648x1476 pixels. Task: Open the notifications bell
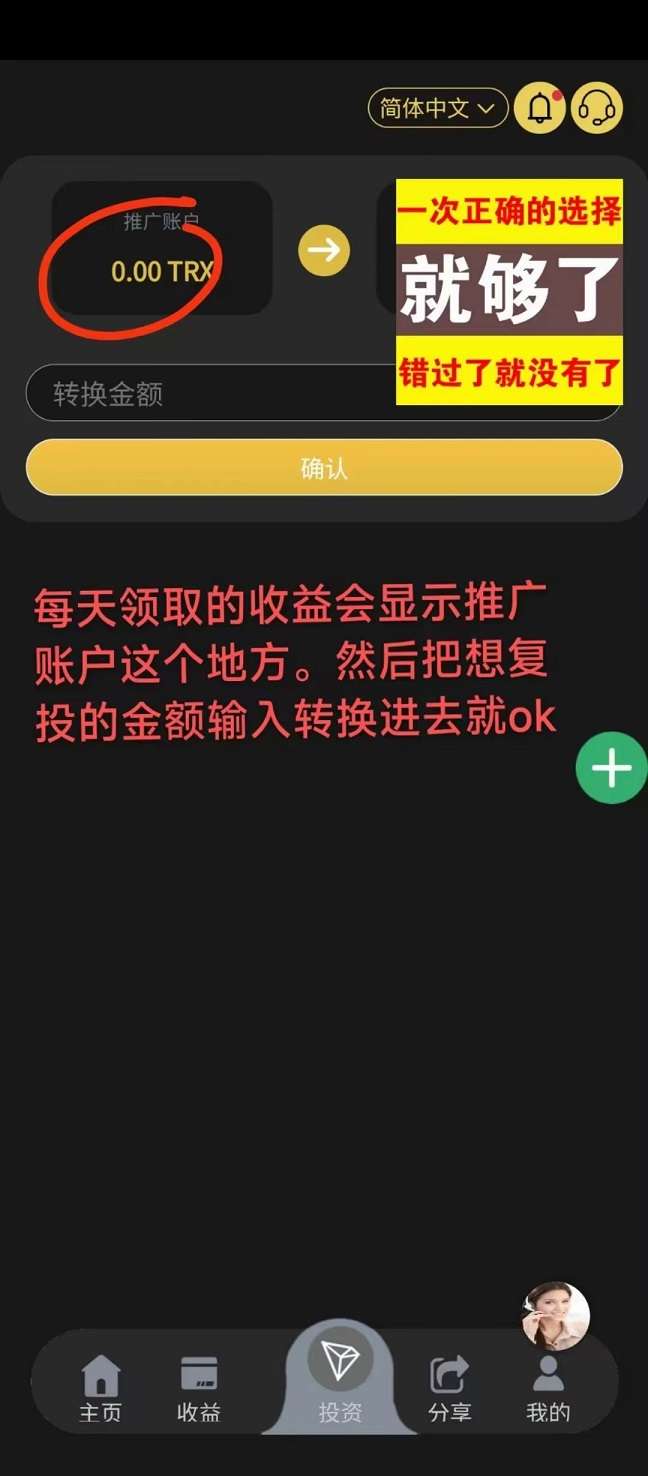pos(540,108)
